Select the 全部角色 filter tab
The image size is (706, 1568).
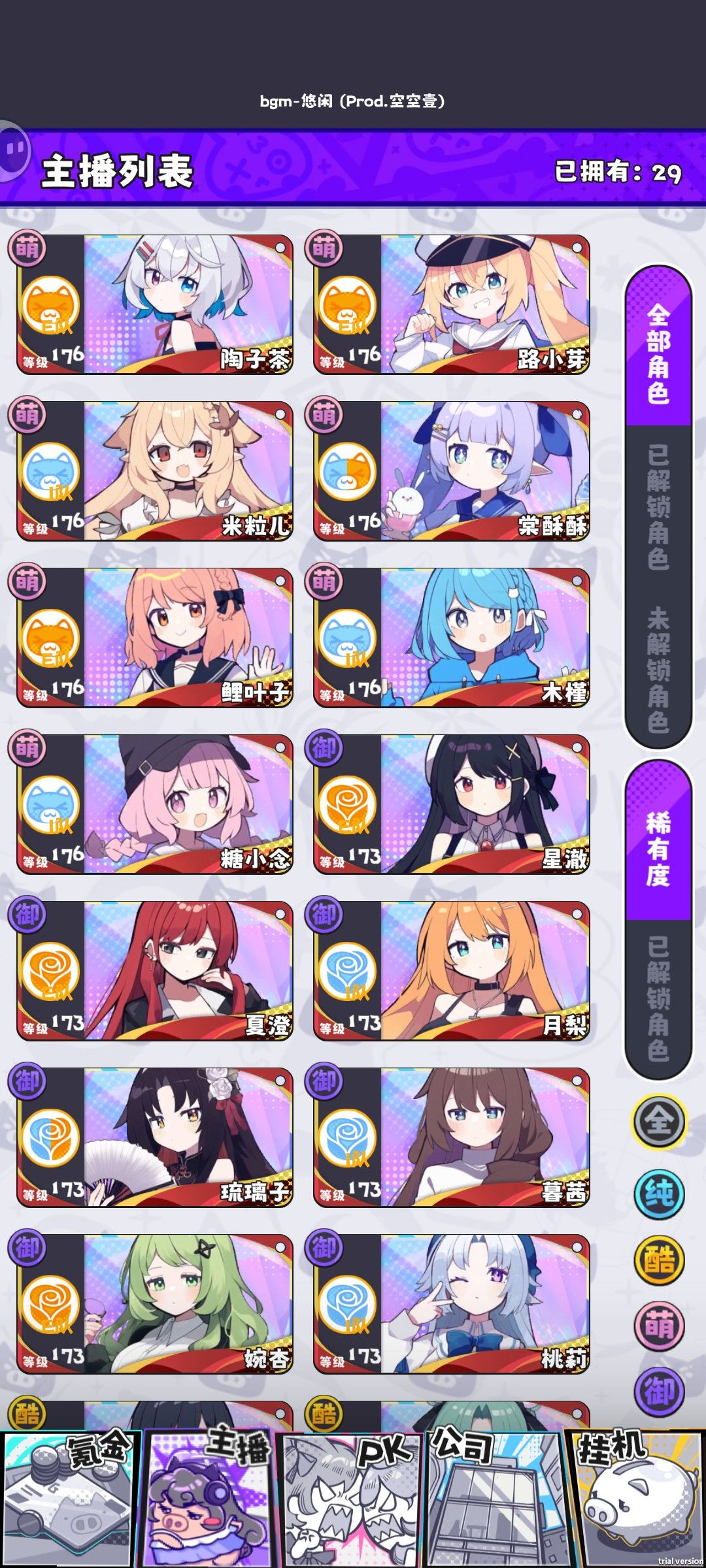[658, 346]
